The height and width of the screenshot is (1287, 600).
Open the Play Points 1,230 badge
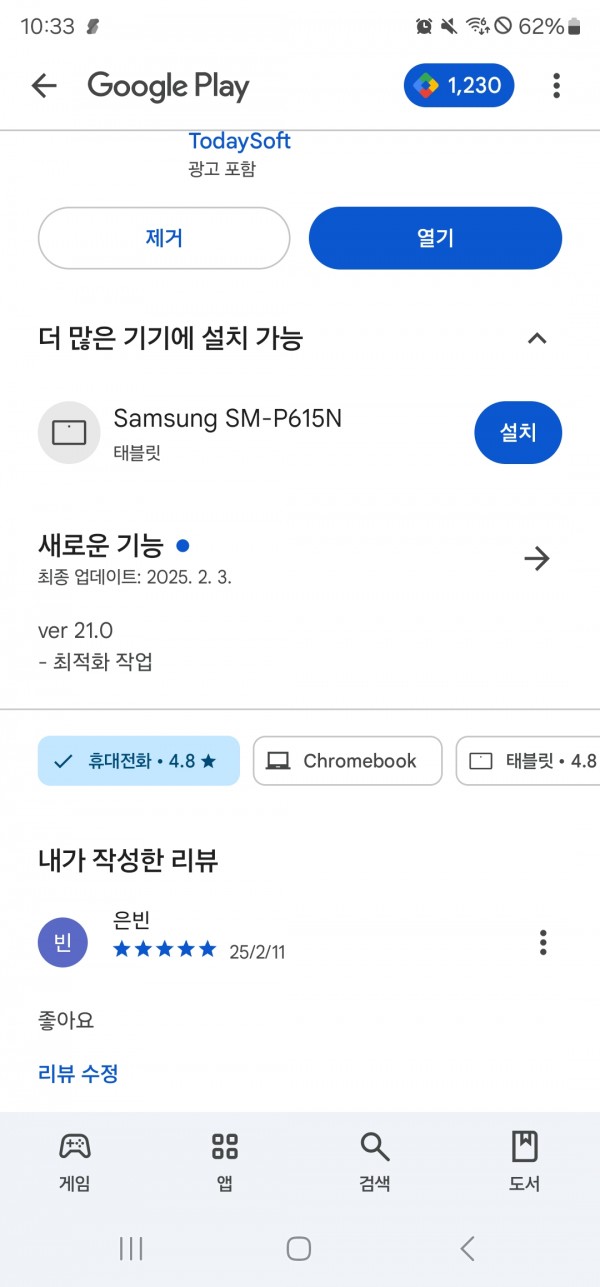click(x=459, y=86)
